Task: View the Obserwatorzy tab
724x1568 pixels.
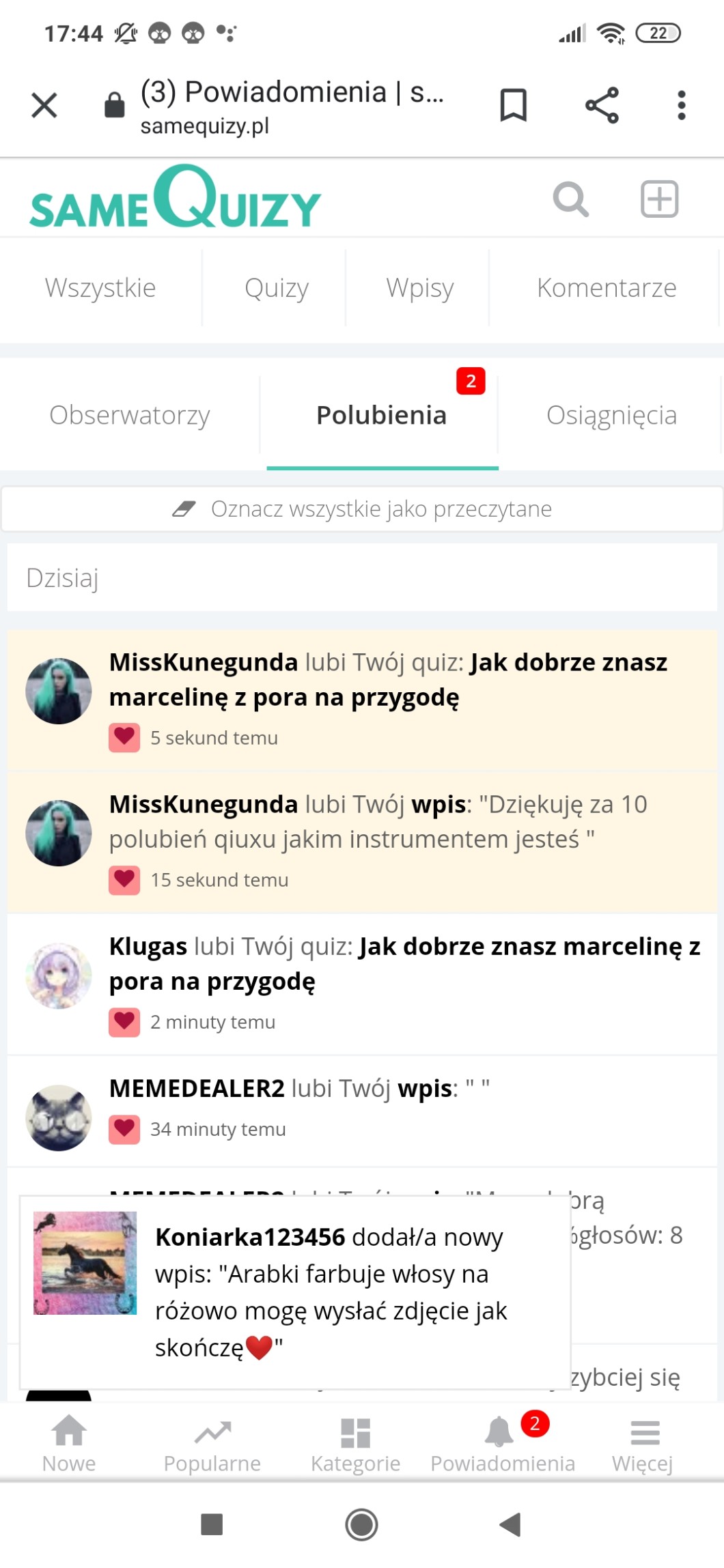Action: click(130, 415)
